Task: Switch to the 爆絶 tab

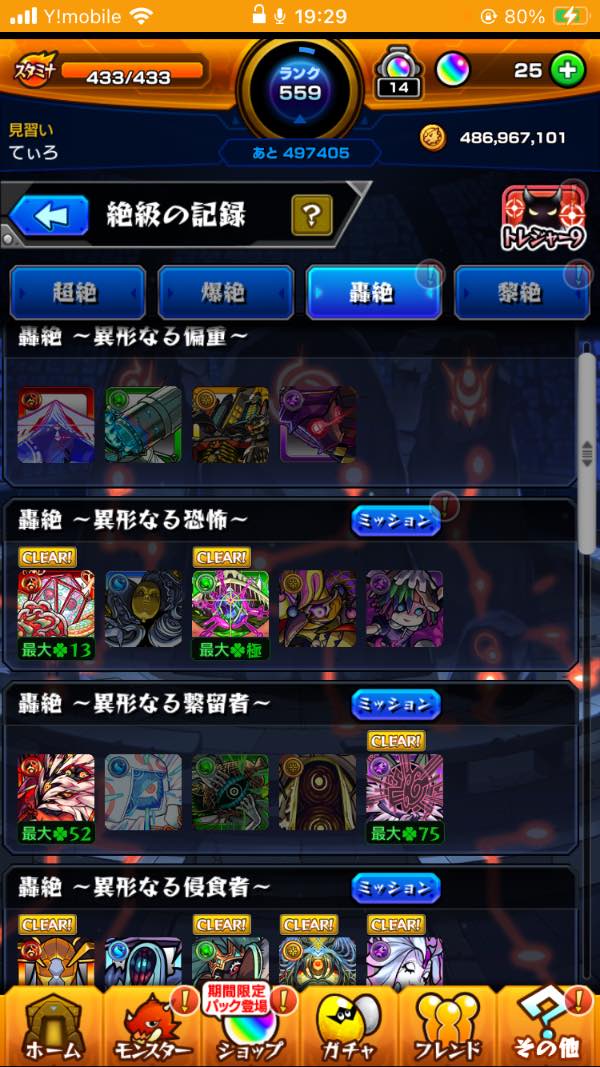Action: click(225, 292)
